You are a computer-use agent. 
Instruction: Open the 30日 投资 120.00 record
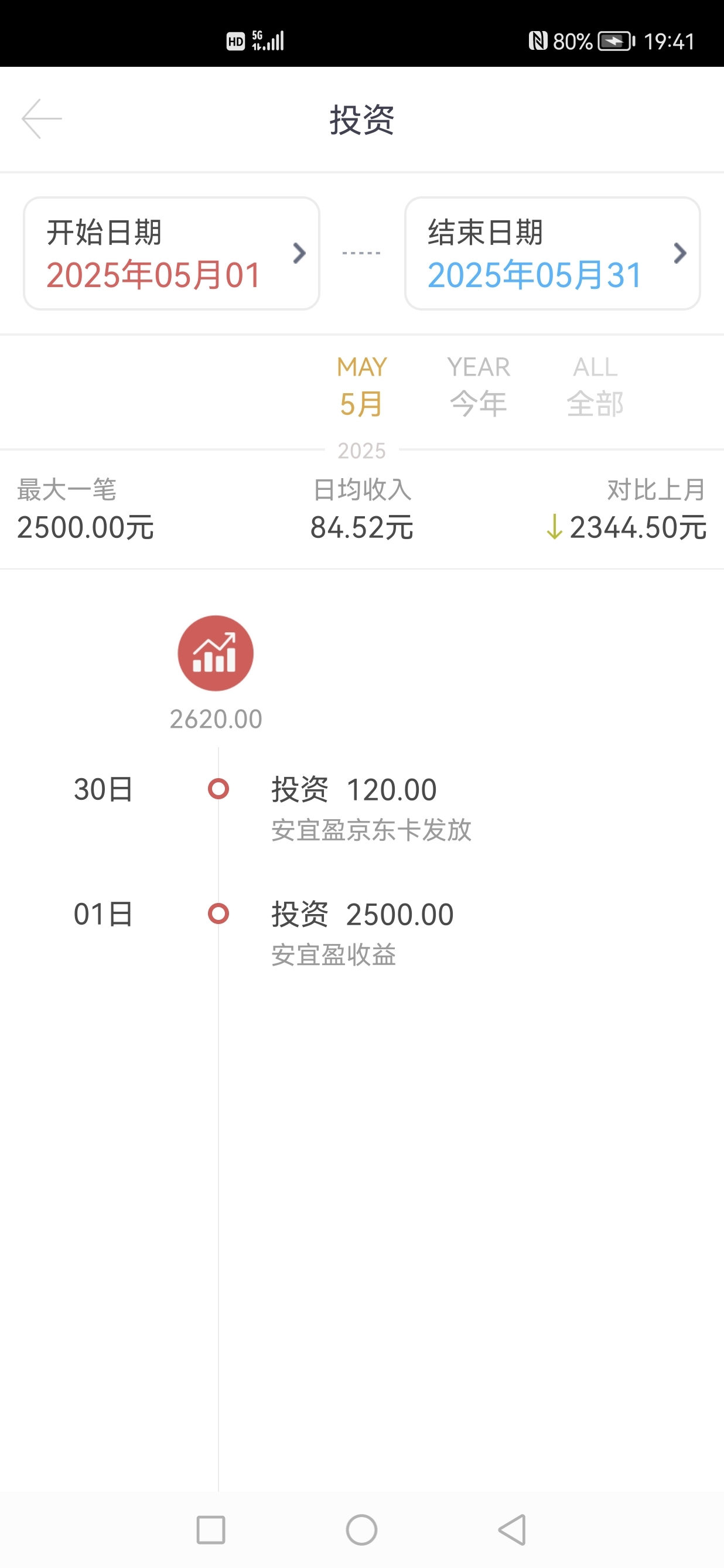pyautogui.click(x=371, y=809)
